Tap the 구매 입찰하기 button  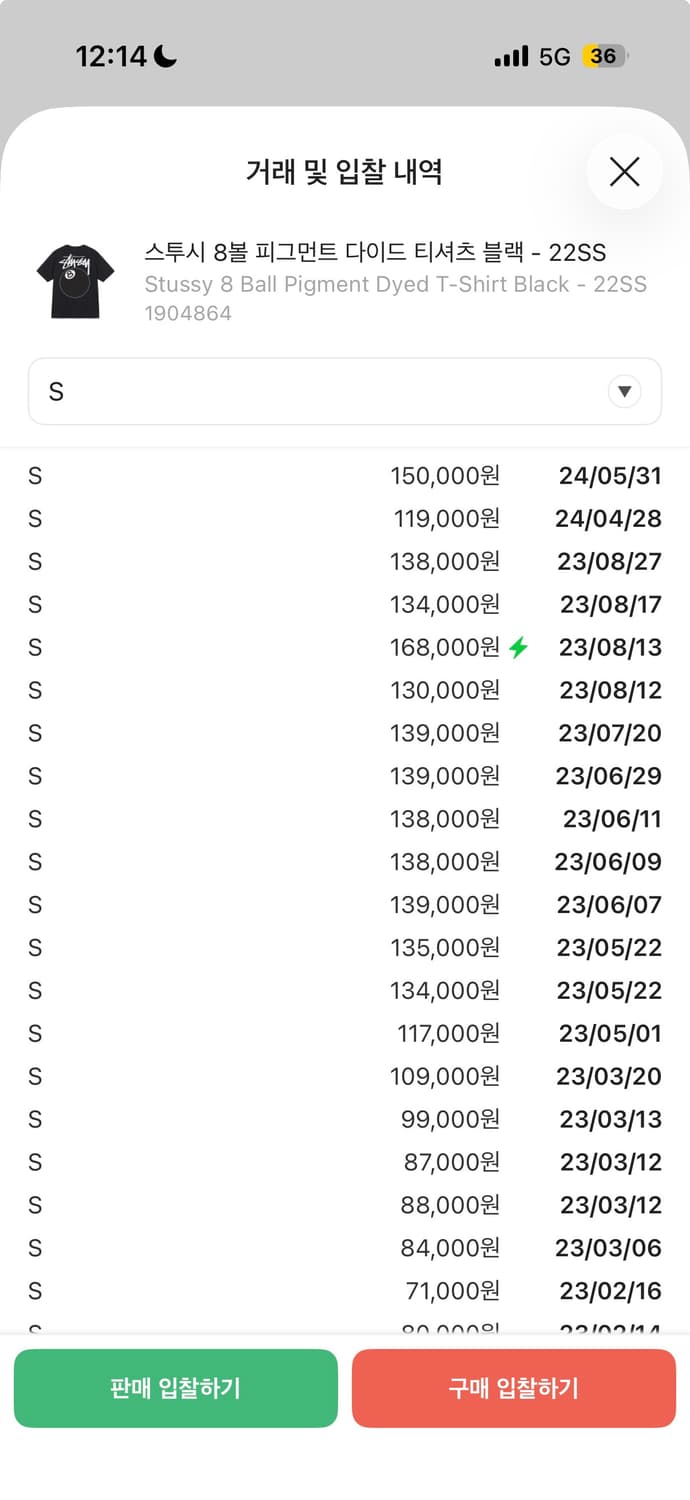tap(514, 1388)
